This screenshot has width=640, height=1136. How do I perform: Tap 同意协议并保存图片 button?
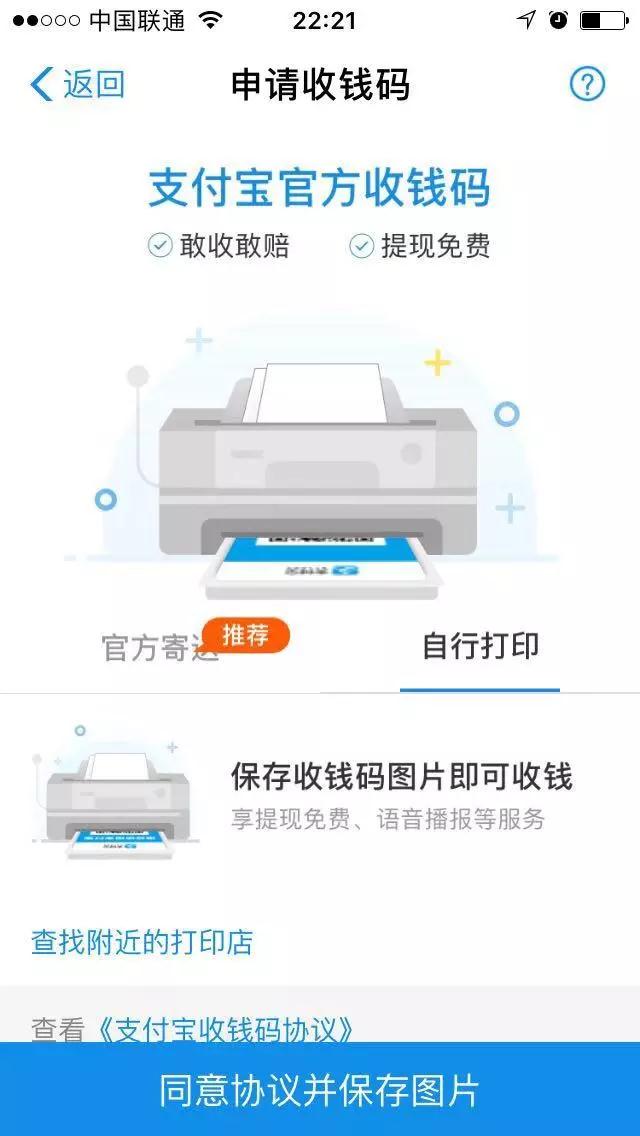click(x=320, y=1090)
